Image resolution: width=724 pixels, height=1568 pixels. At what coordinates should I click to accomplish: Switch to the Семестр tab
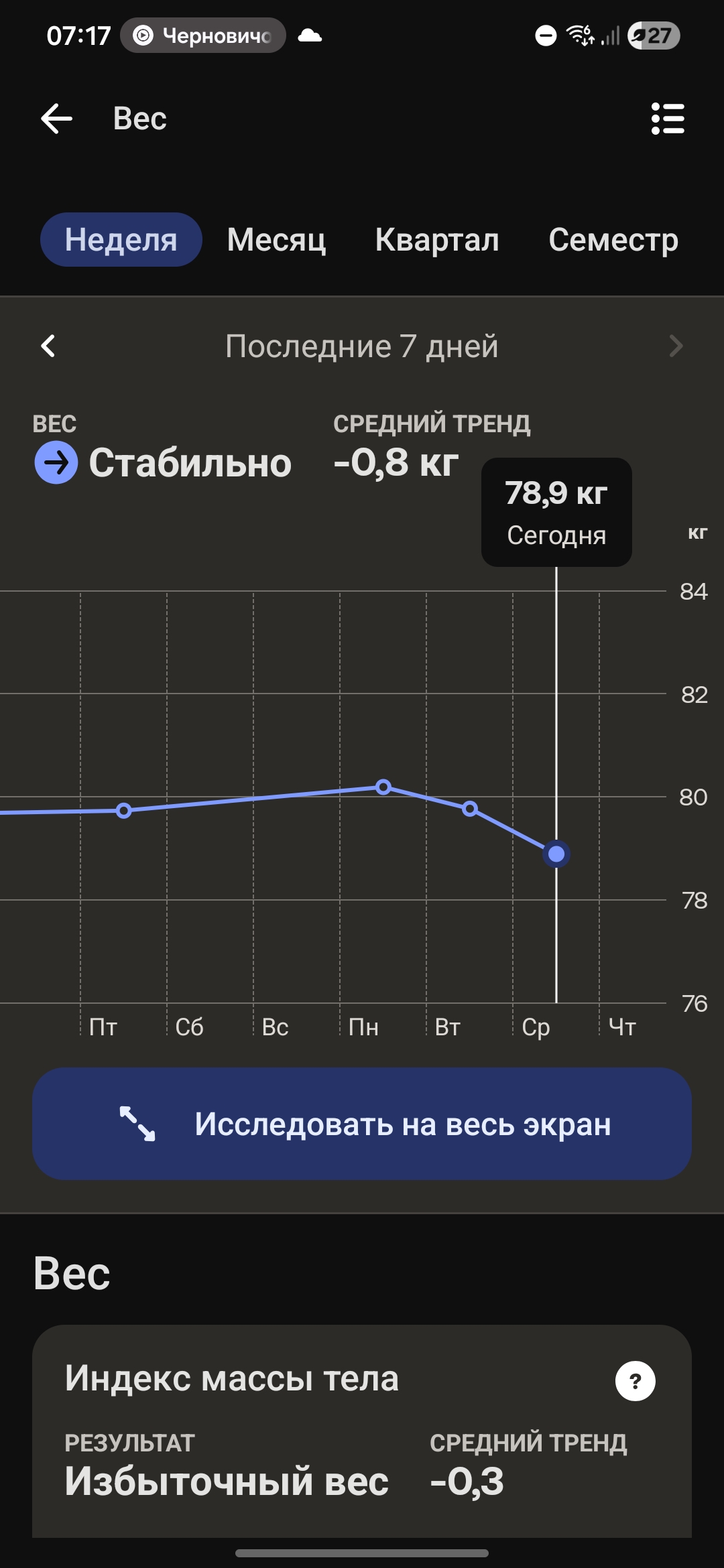pyautogui.click(x=613, y=240)
